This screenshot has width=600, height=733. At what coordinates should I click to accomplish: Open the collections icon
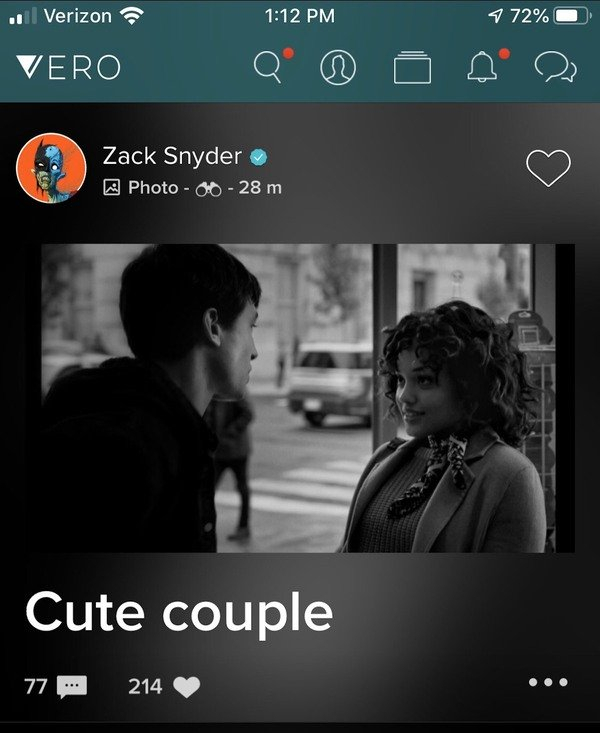pos(412,68)
